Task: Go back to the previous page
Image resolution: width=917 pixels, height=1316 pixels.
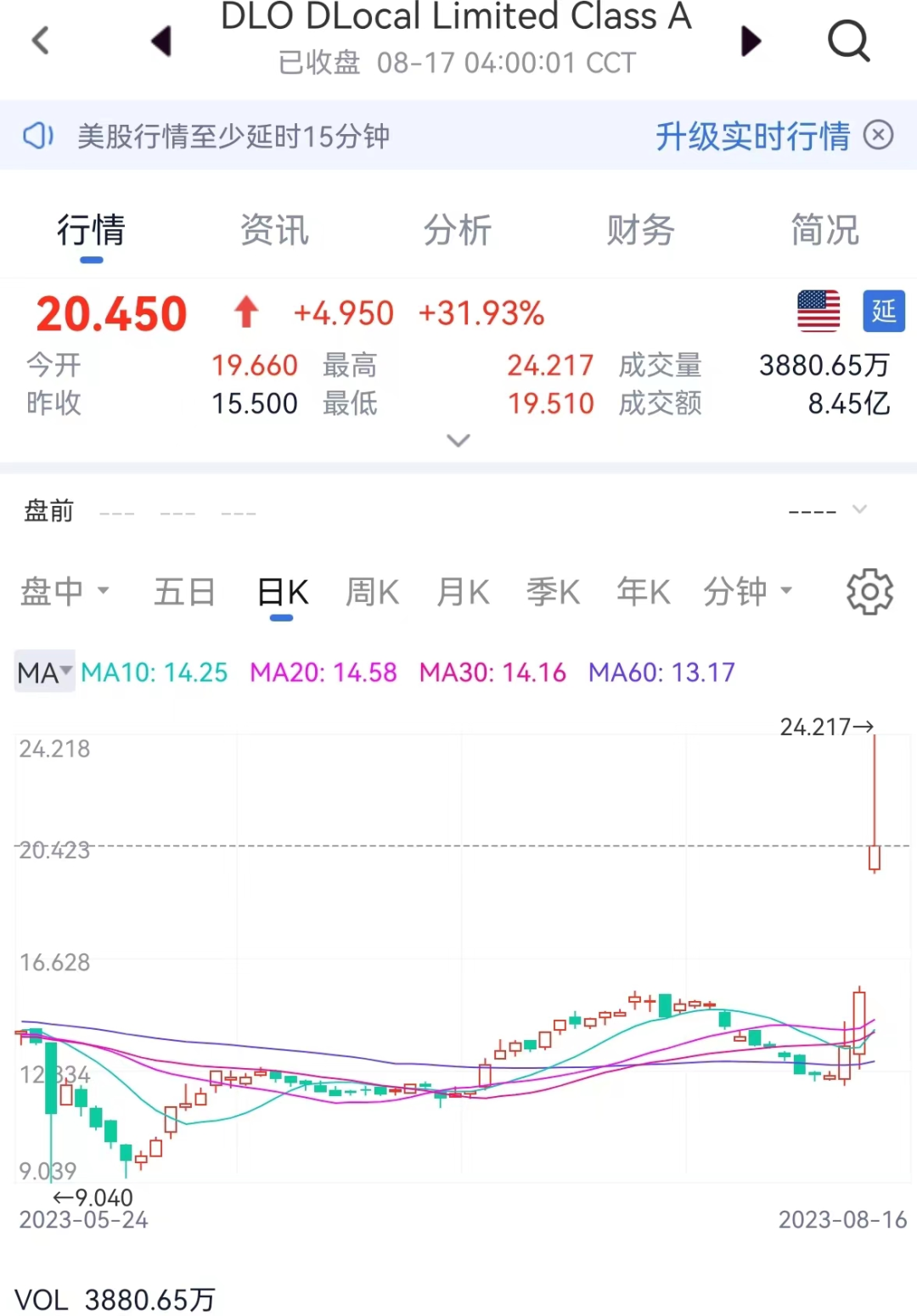Action: (40, 40)
